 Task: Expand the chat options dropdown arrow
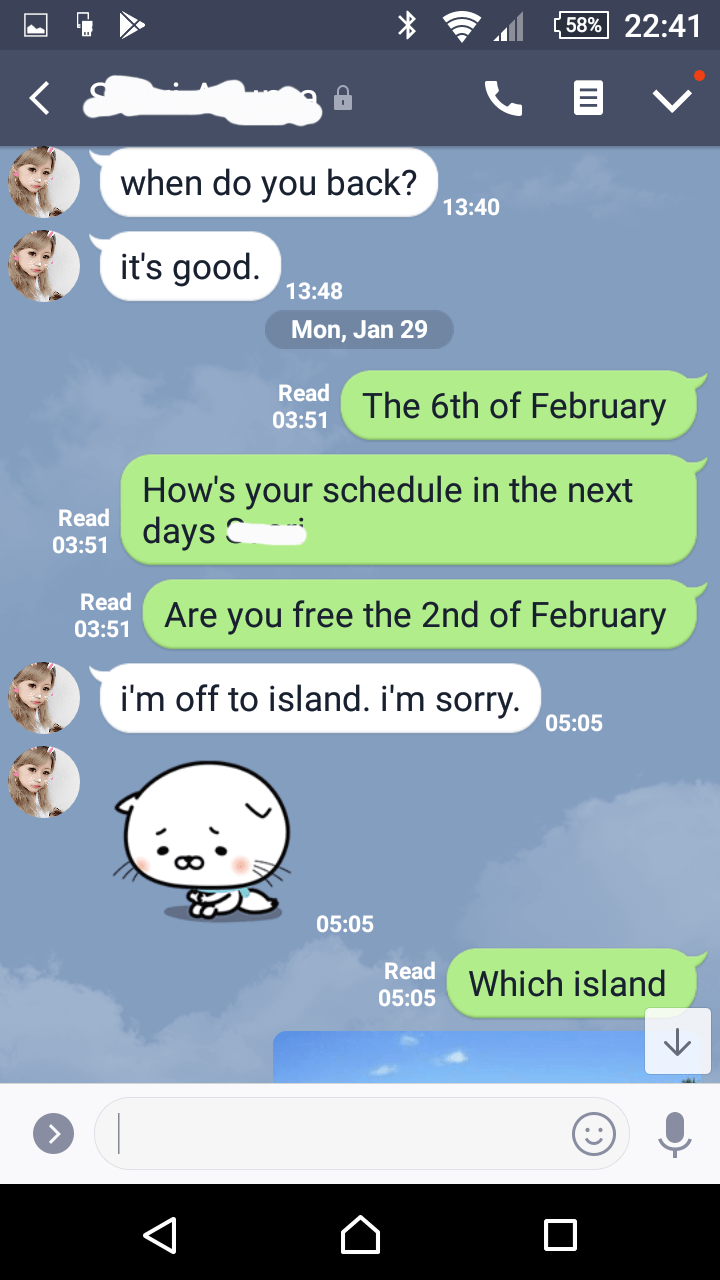(672, 98)
